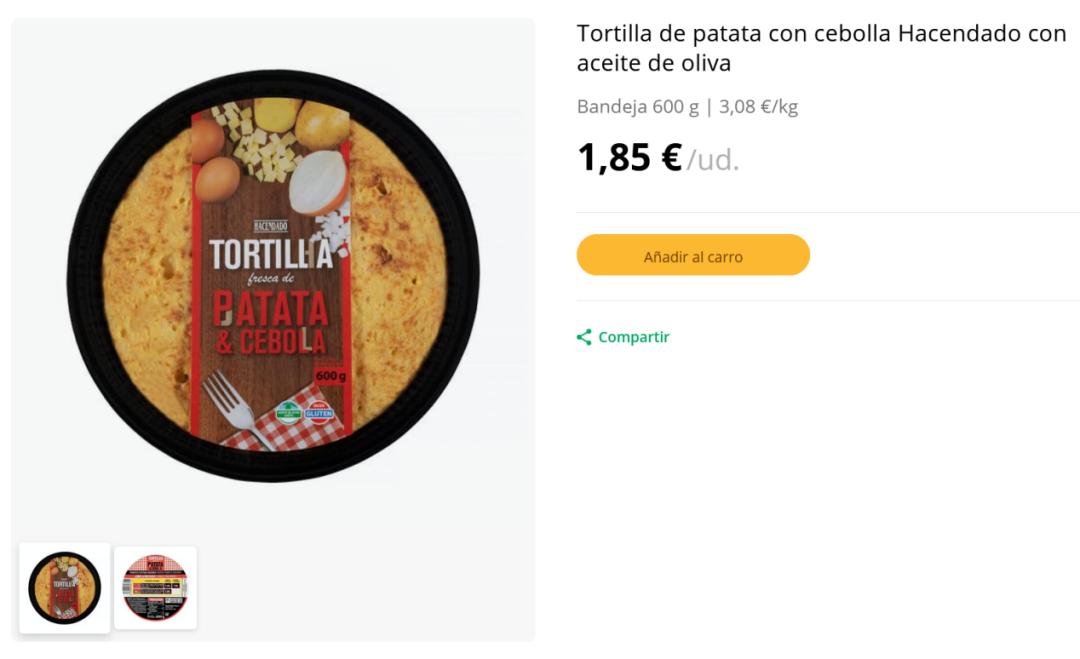
Task: Add the tortilla to the cart
Action: click(x=693, y=256)
